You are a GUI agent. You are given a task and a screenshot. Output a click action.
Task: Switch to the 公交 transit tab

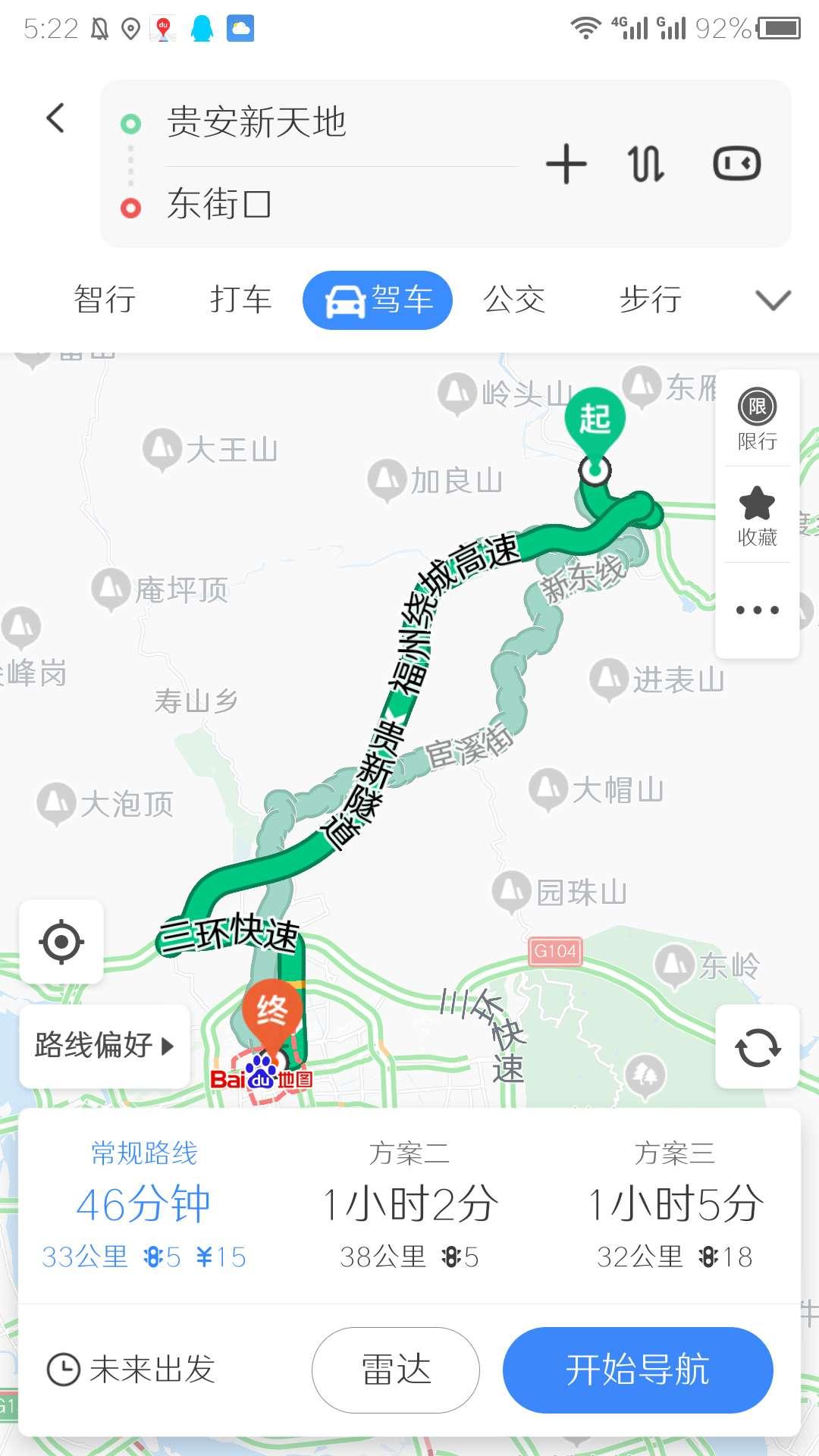point(514,300)
